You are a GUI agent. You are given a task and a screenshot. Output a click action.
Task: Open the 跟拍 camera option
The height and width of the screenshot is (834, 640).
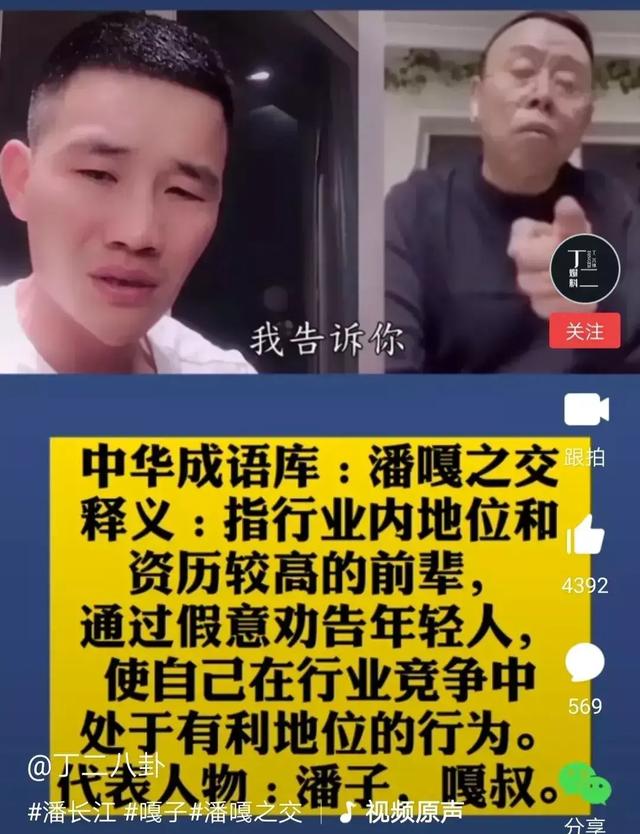586,410
